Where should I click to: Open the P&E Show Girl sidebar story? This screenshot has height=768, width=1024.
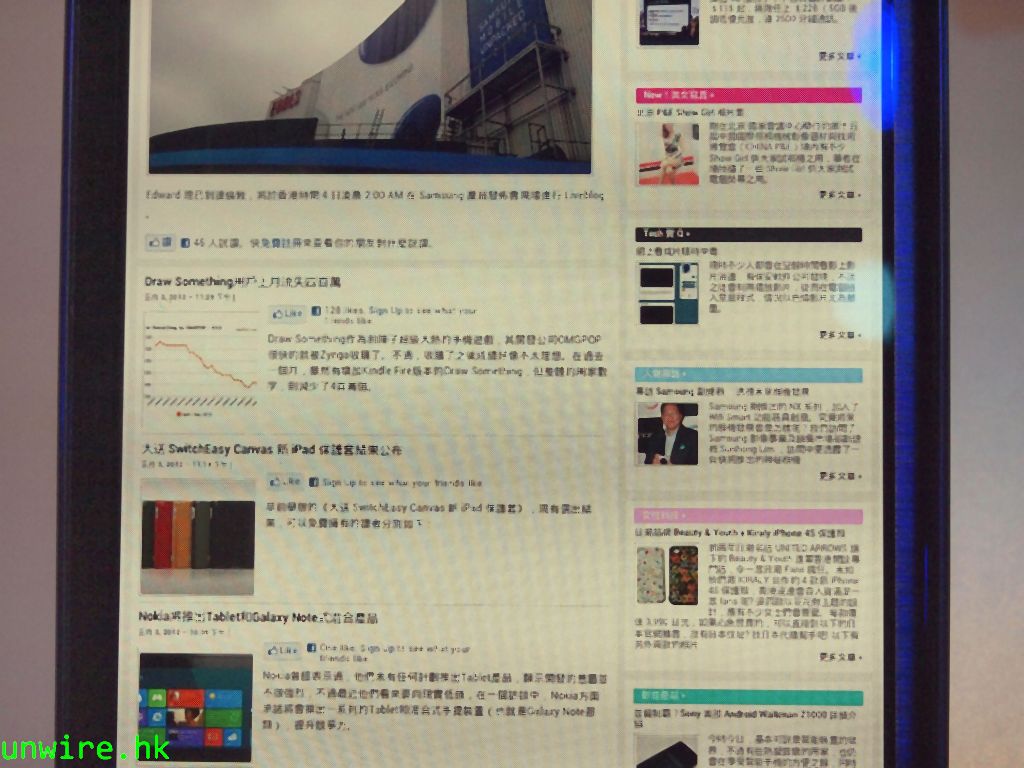click(690, 113)
